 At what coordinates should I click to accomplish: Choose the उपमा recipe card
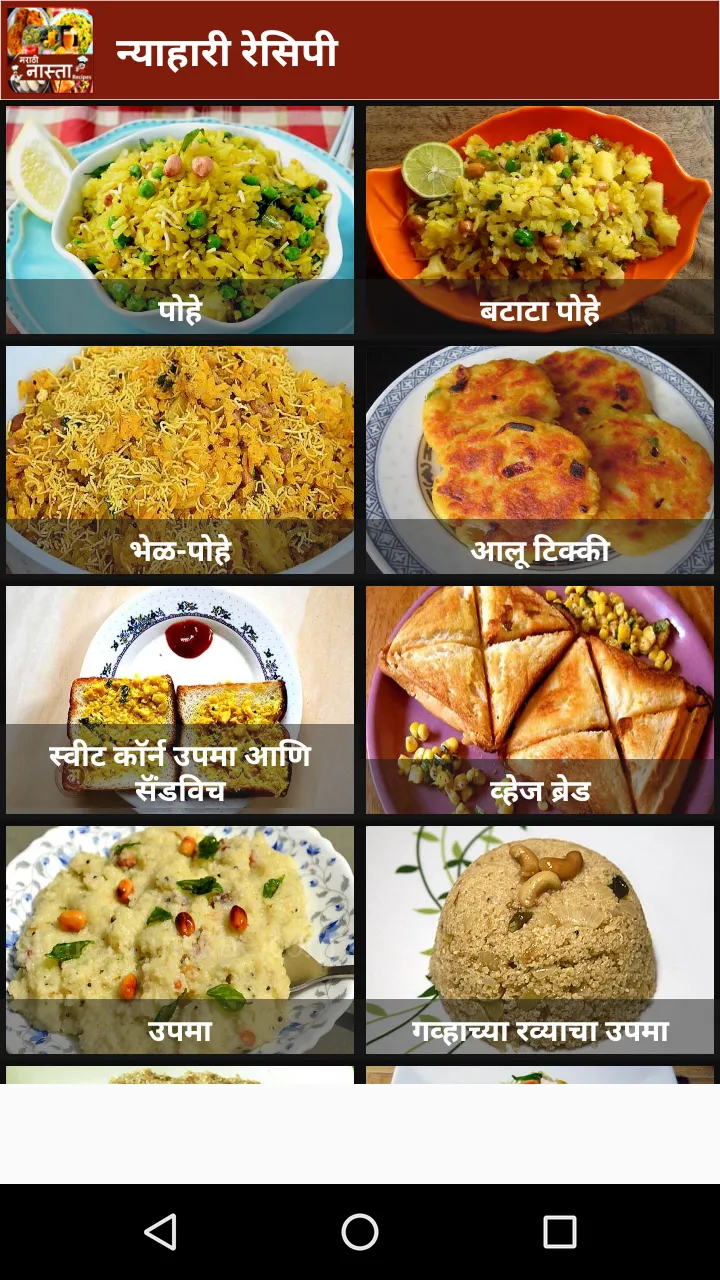coord(180,940)
